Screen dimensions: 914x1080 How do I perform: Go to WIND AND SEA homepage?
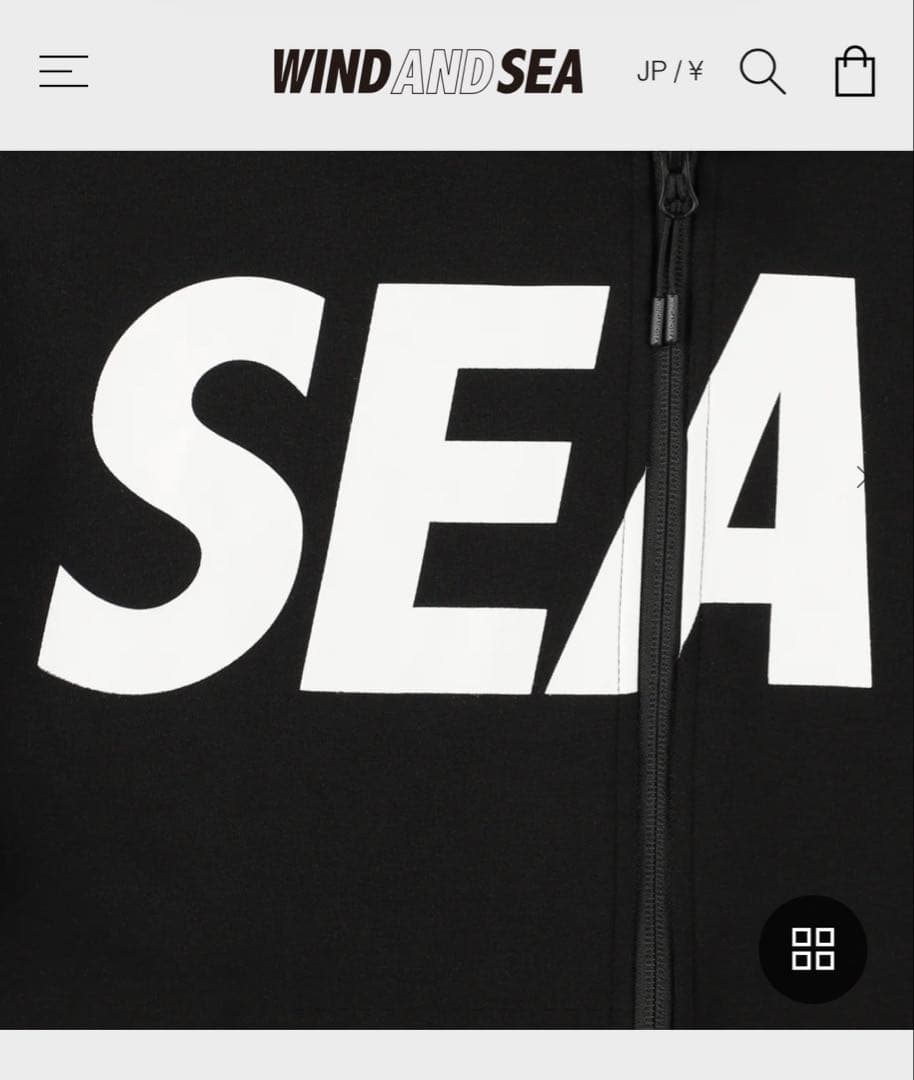428,72
